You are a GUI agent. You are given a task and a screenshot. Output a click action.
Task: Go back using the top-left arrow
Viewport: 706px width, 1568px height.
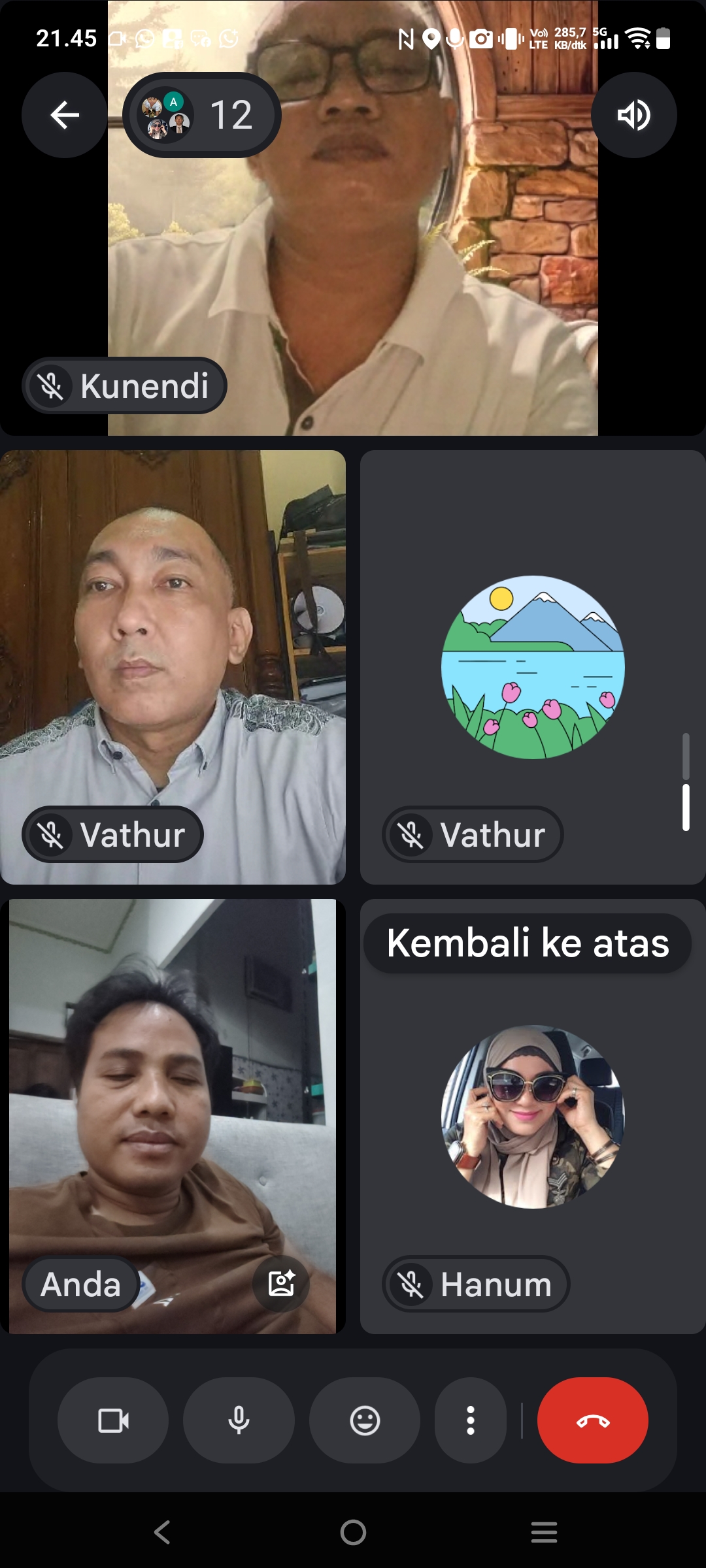coord(64,115)
